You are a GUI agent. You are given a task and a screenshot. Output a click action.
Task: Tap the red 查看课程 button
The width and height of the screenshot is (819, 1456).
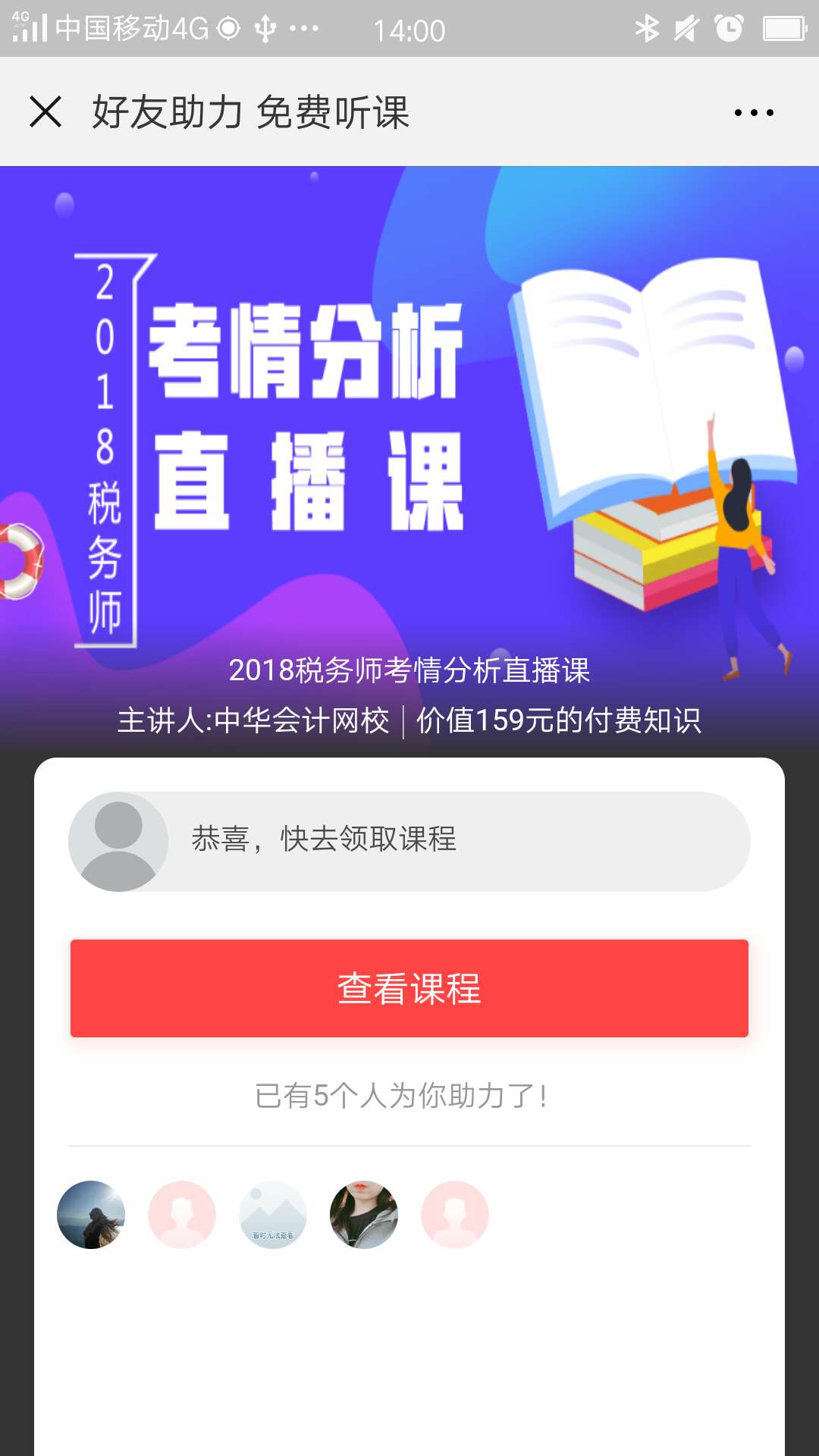pyautogui.click(x=409, y=988)
